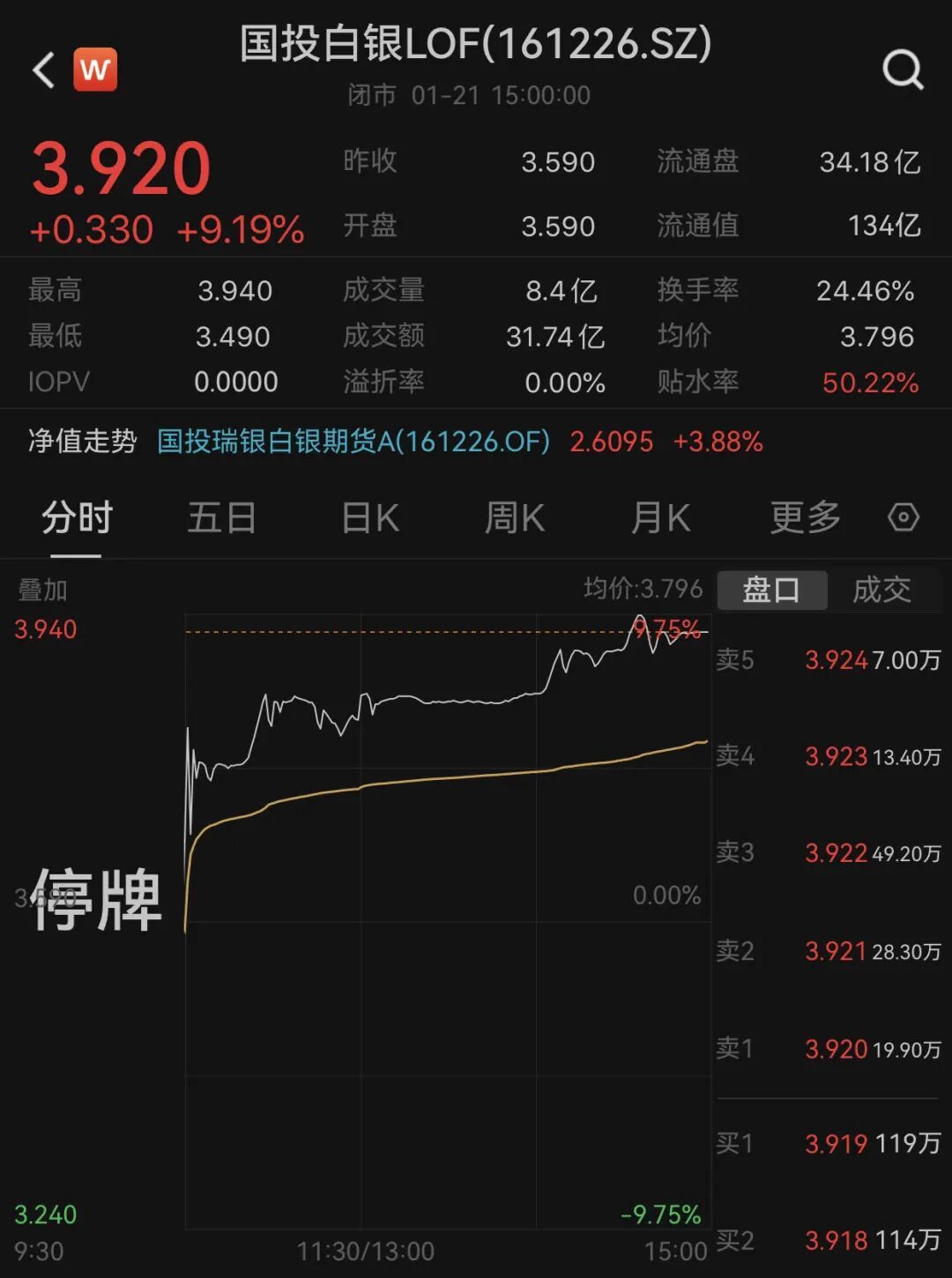The height and width of the screenshot is (1278, 952).
Task: Open the search magnifier icon
Action: tap(903, 70)
